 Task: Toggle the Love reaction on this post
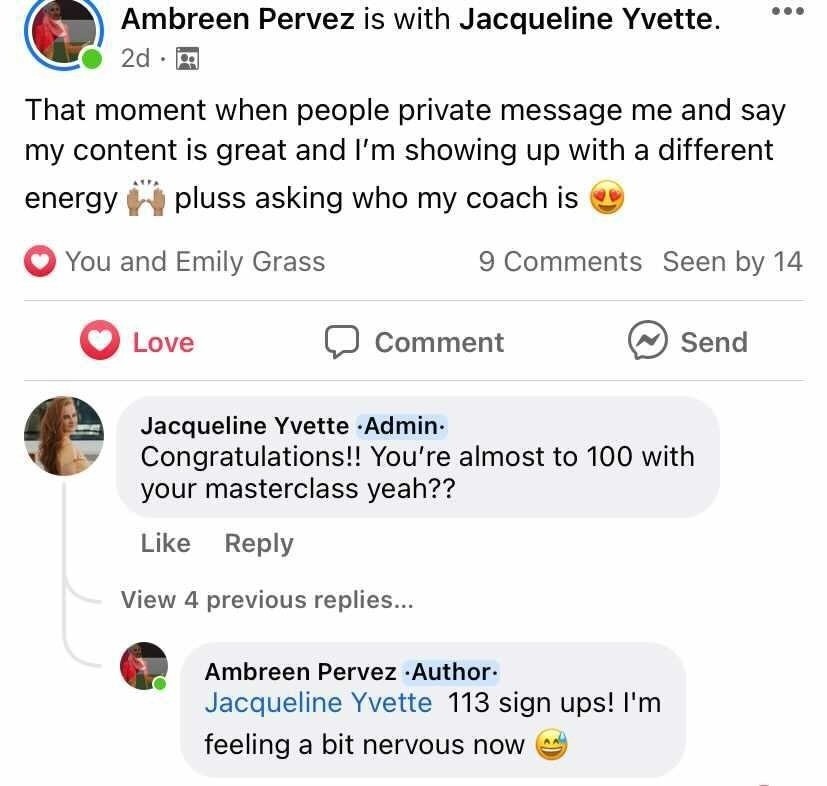point(138,342)
